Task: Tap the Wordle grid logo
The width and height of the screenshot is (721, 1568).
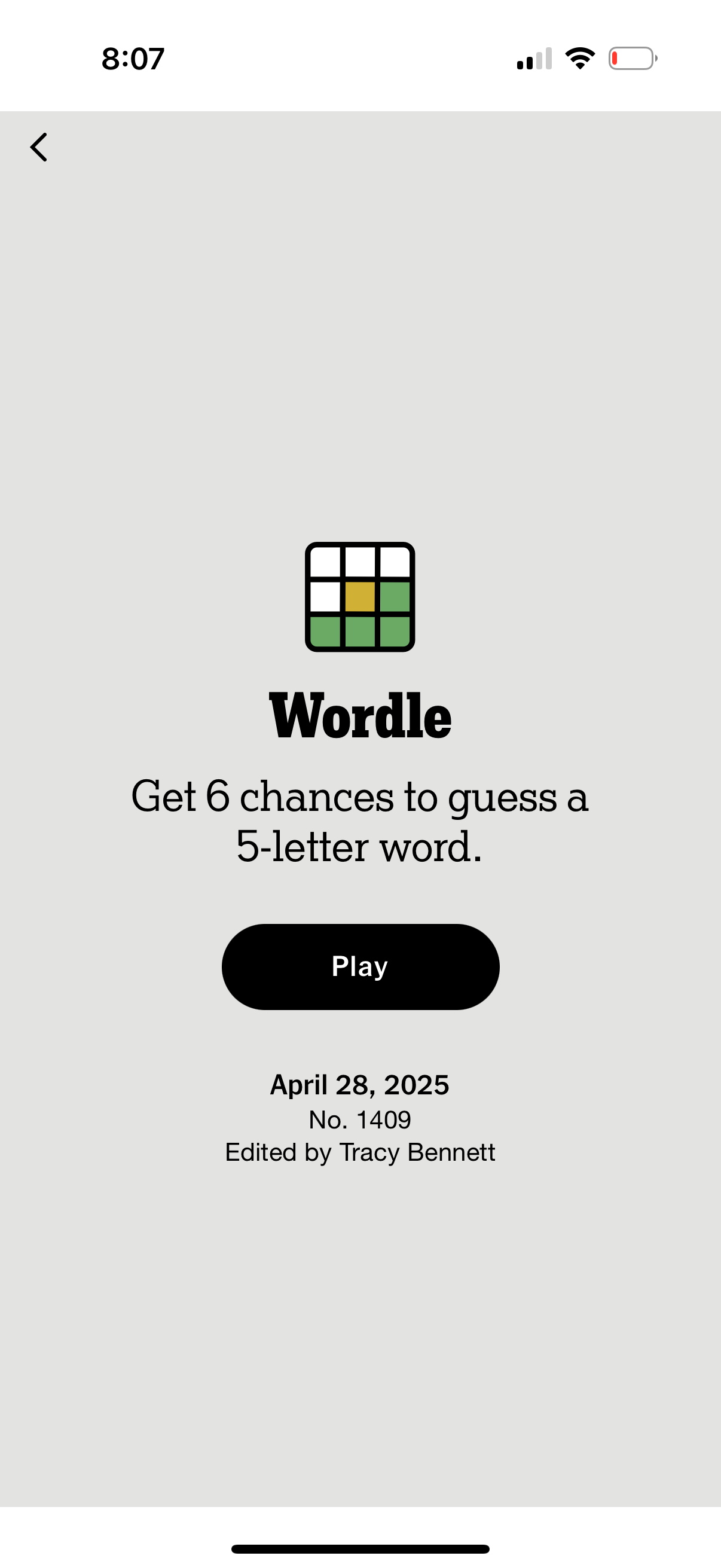Action: tap(360, 597)
